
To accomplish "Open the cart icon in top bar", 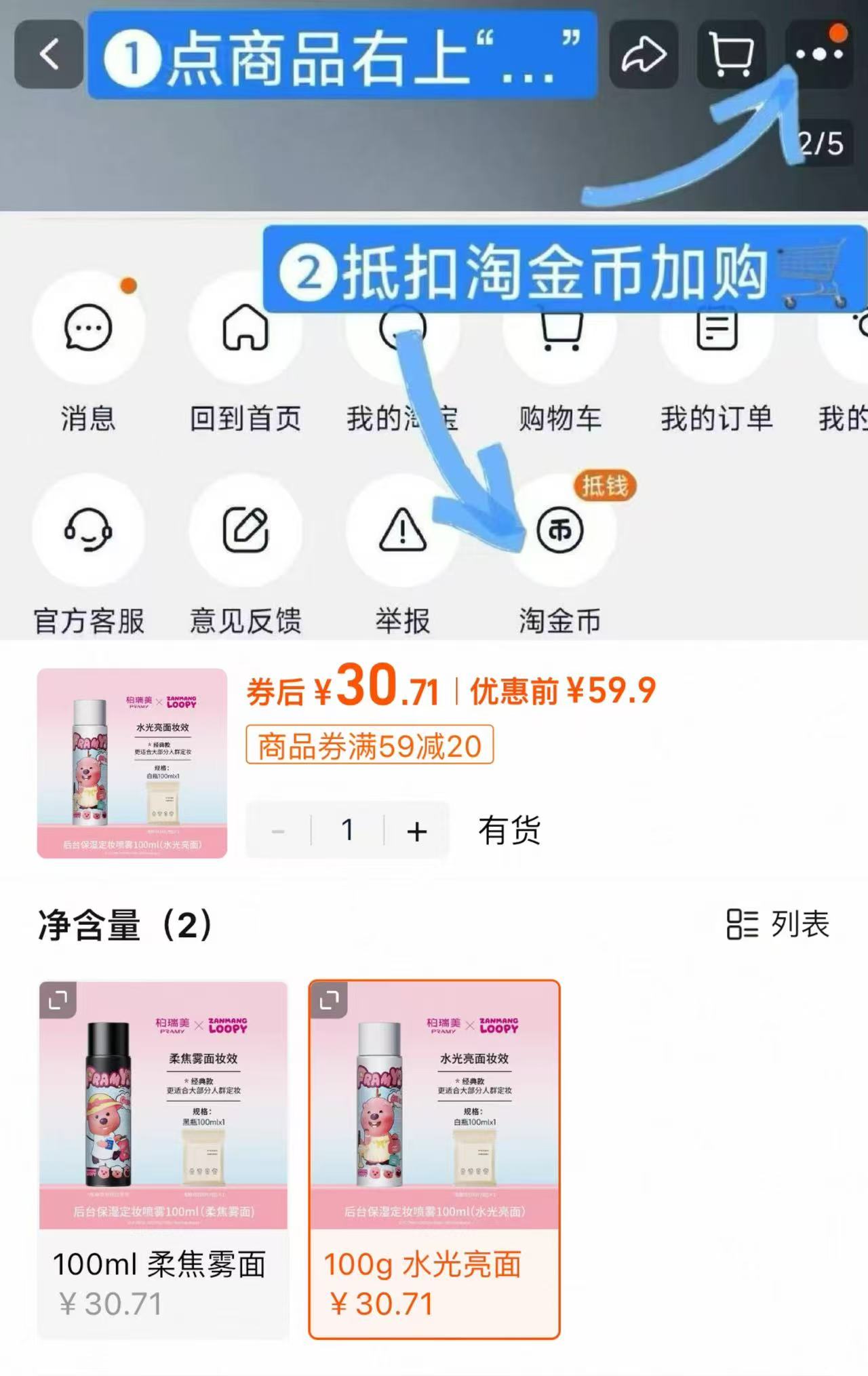I will [729, 54].
